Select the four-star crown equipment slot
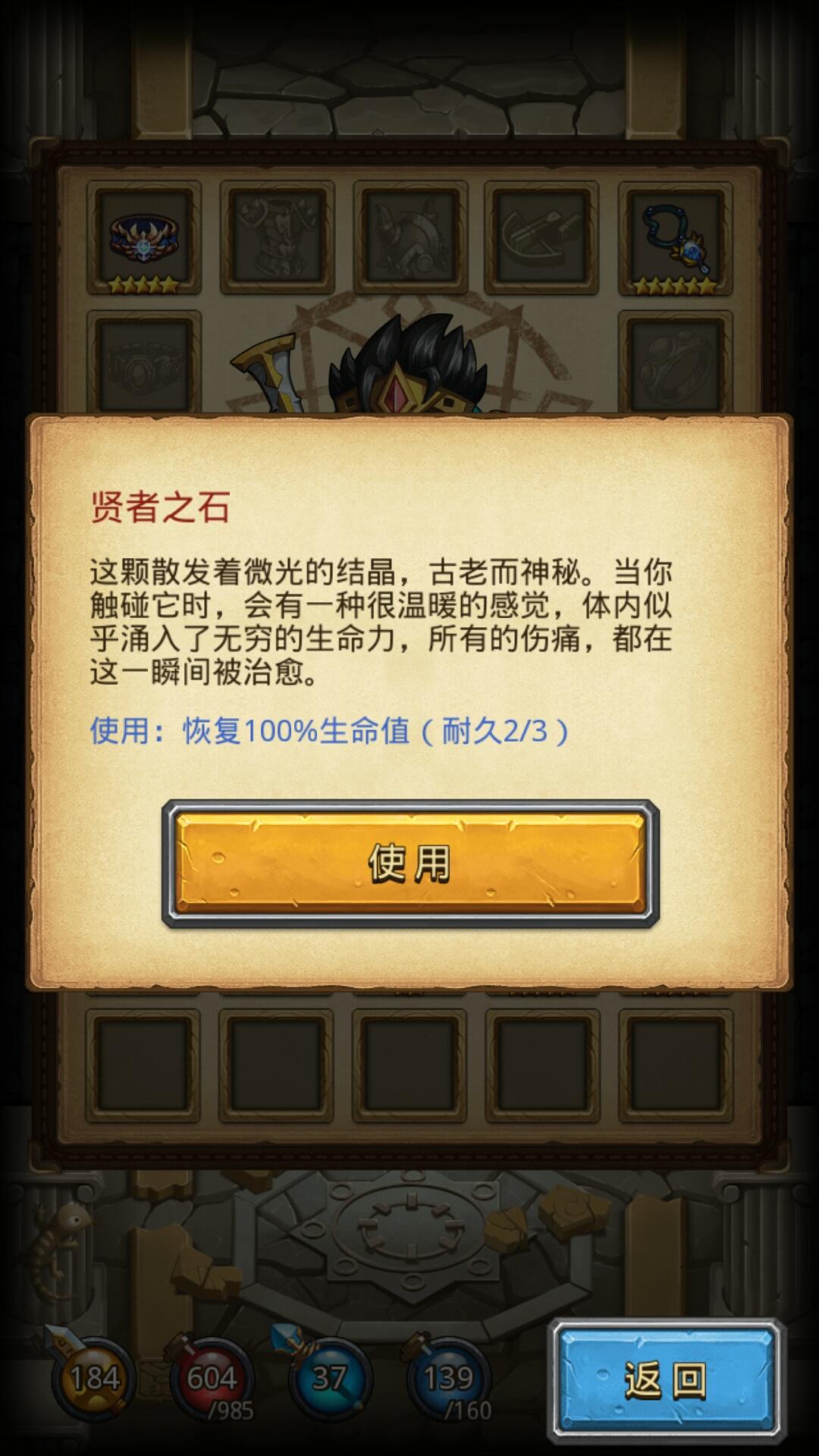This screenshot has height=1456, width=819. pos(143,237)
